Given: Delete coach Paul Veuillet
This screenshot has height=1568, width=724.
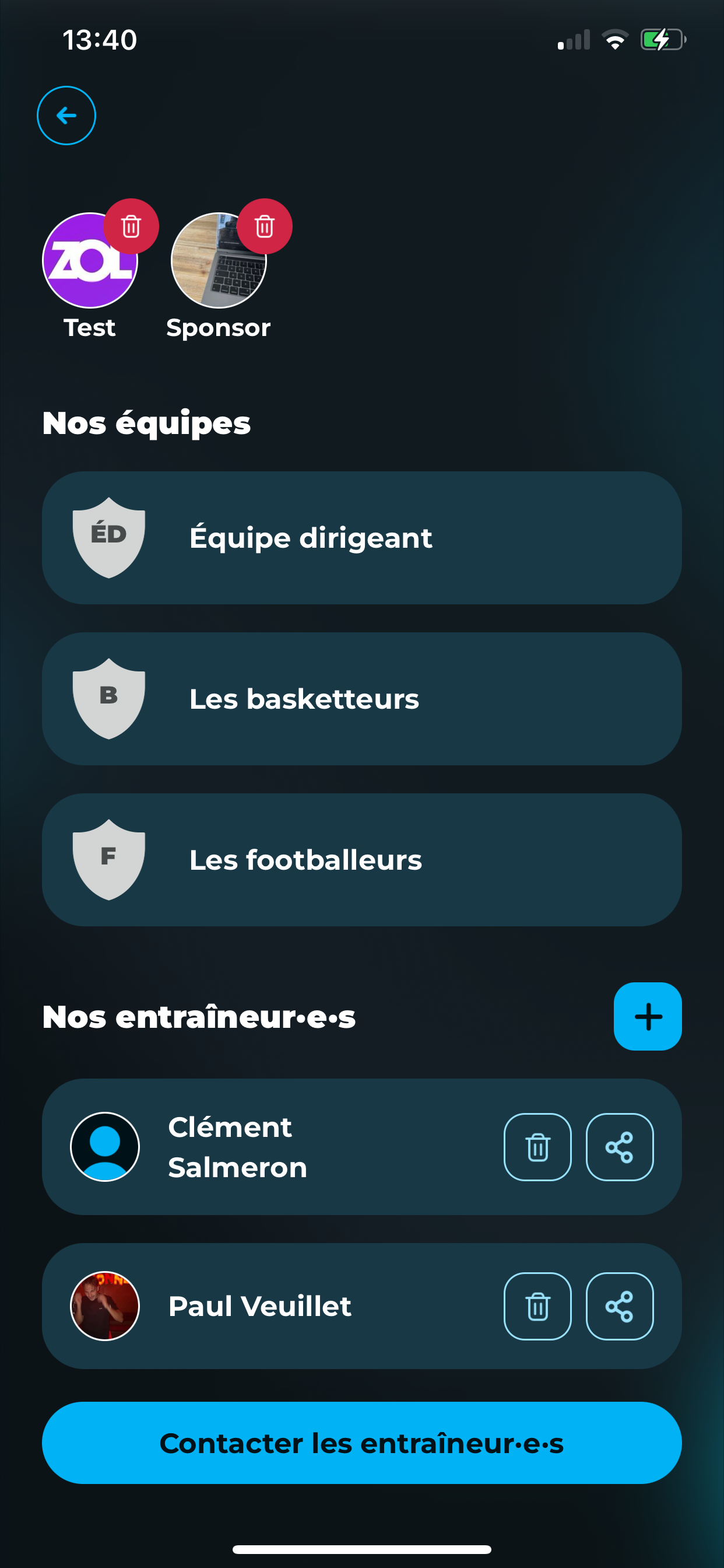Looking at the screenshot, I should tap(538, 1306).
